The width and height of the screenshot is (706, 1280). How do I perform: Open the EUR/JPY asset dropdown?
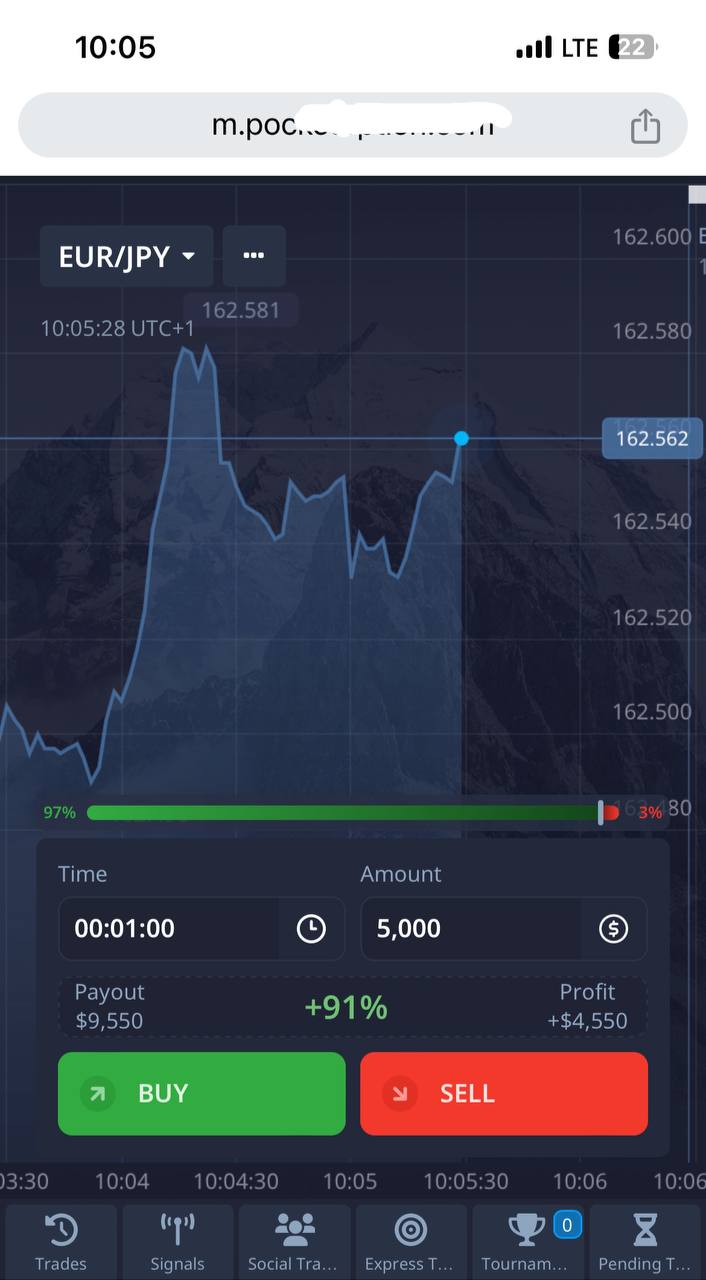(x=126, y=256)
